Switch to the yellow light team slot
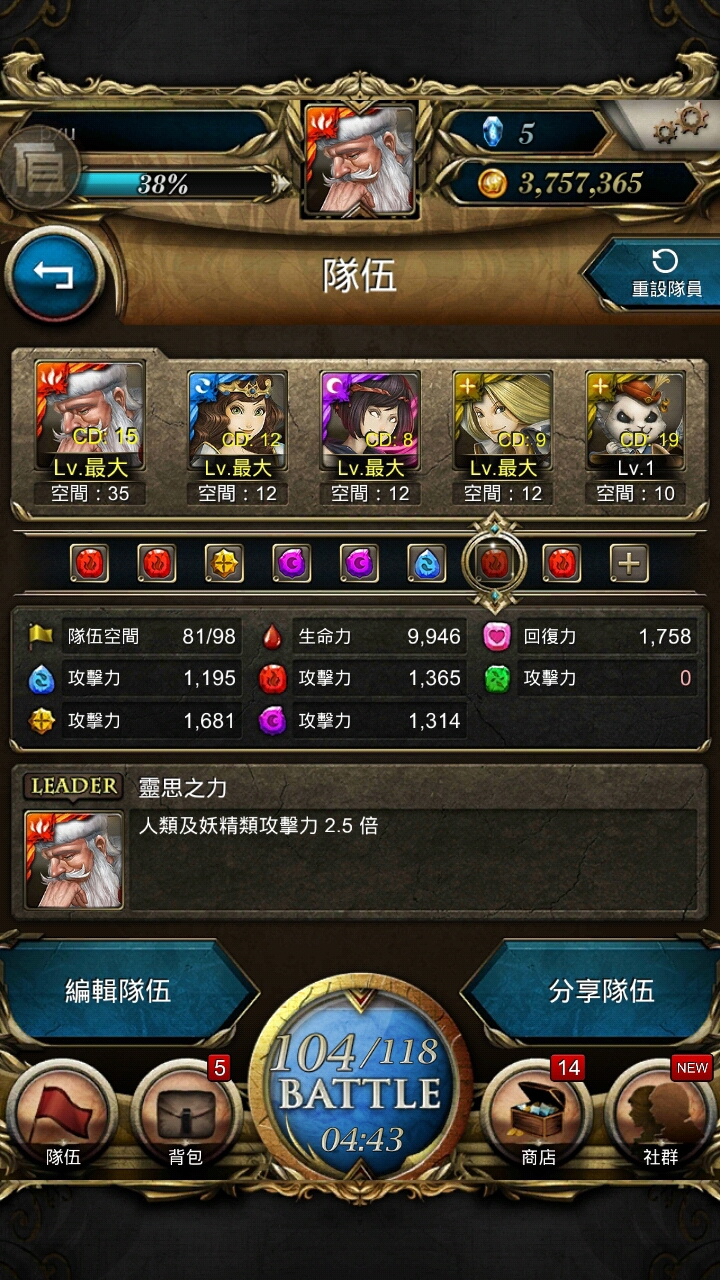The width and height of the screenshot is (720, 1280). pyautogui.click(x=224, y=564)
